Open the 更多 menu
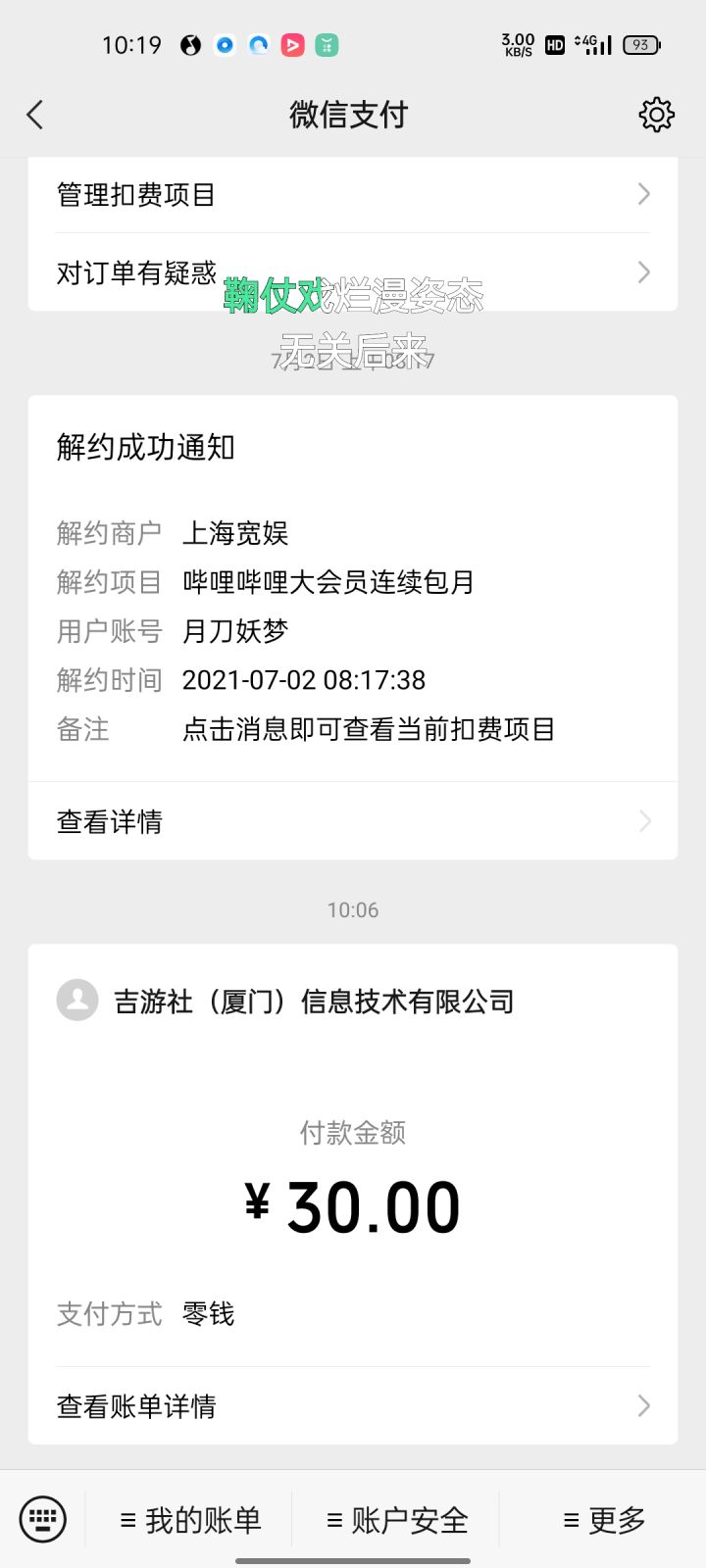This screenshot has height=1568, width=706. coord(603,1520)
